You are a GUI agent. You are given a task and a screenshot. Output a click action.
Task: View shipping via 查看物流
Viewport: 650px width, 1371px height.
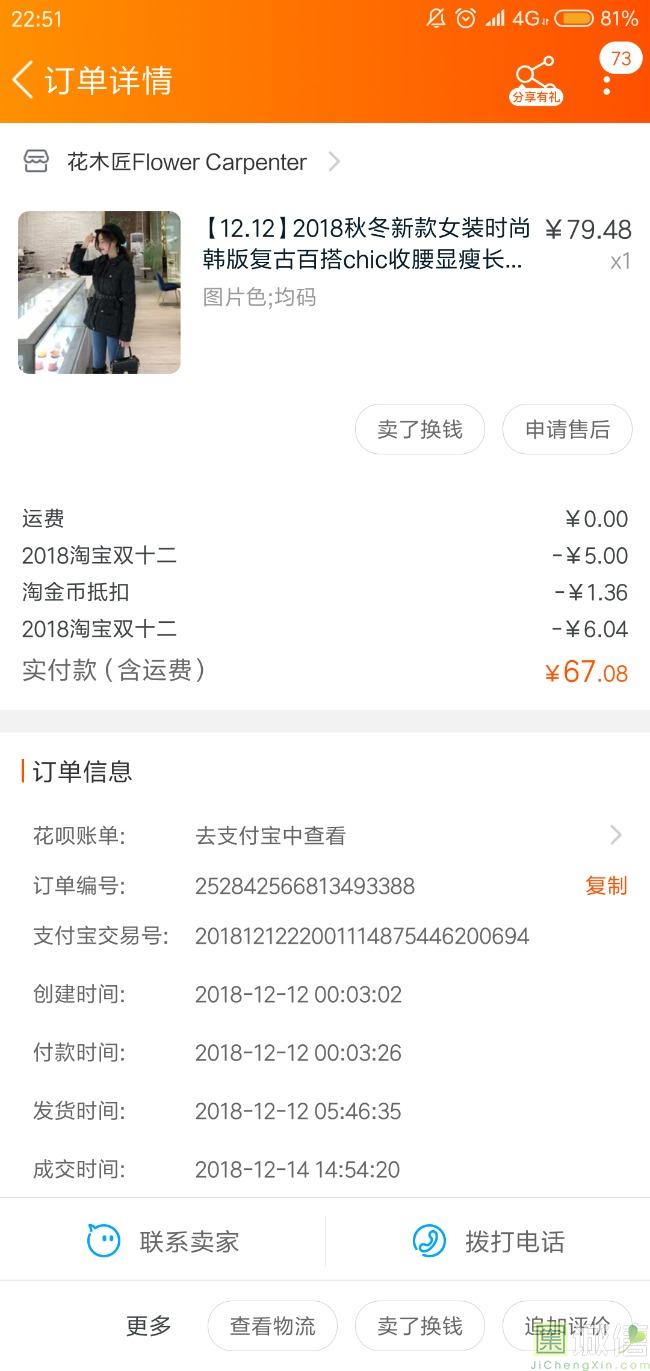272,1326
